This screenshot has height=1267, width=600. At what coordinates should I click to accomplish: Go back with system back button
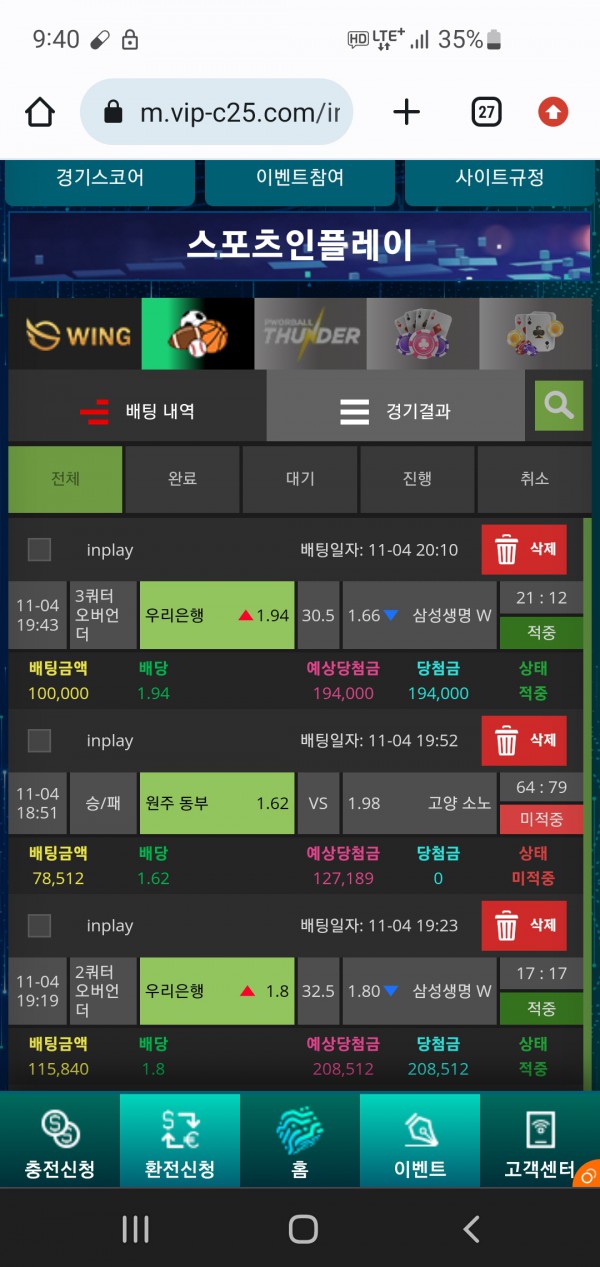tap(471, 1229)
